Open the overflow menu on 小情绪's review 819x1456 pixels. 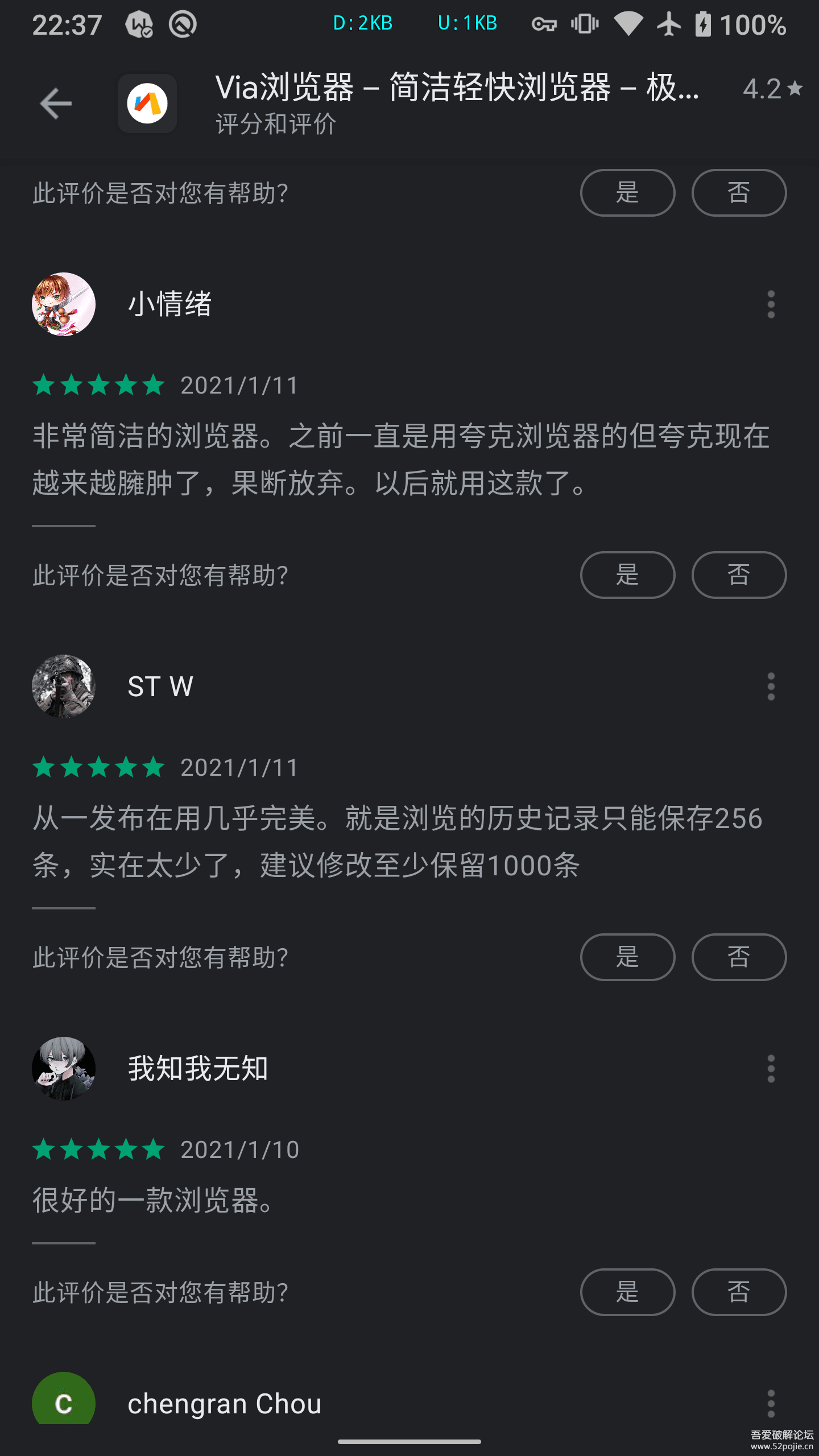[771, 304]
